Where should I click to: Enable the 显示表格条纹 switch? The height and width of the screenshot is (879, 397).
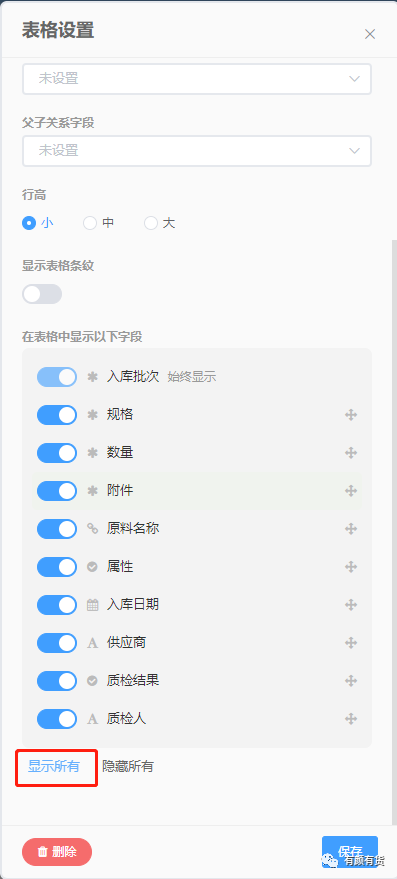coord(42,294)
